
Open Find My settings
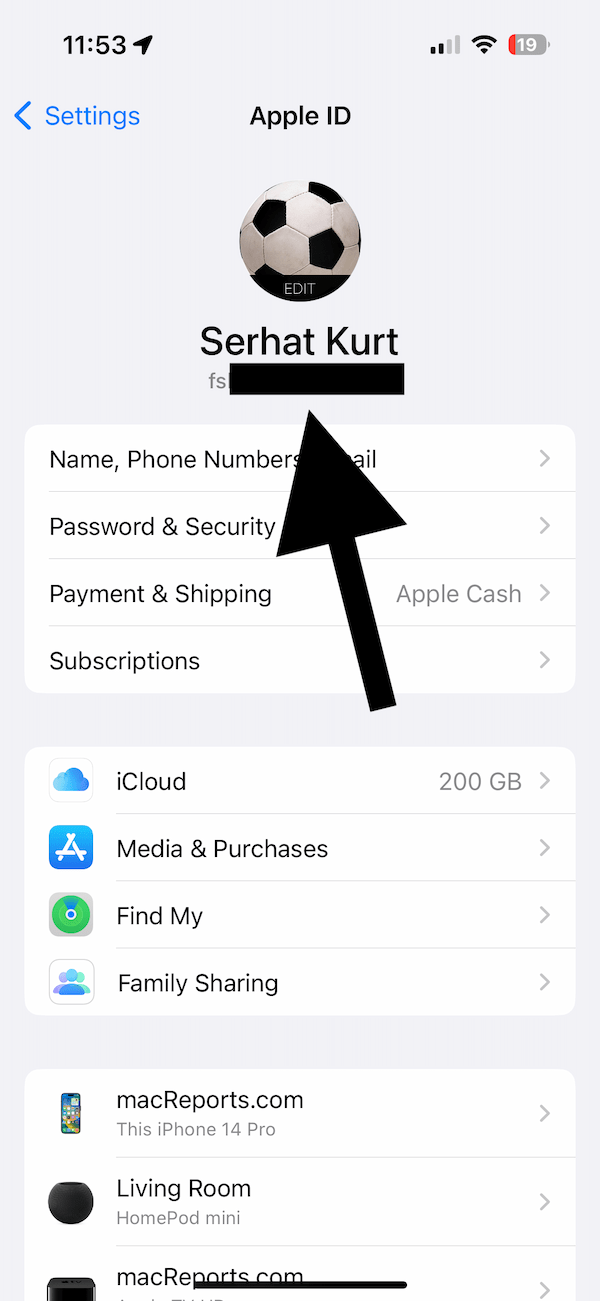click(x=300, y=915)
